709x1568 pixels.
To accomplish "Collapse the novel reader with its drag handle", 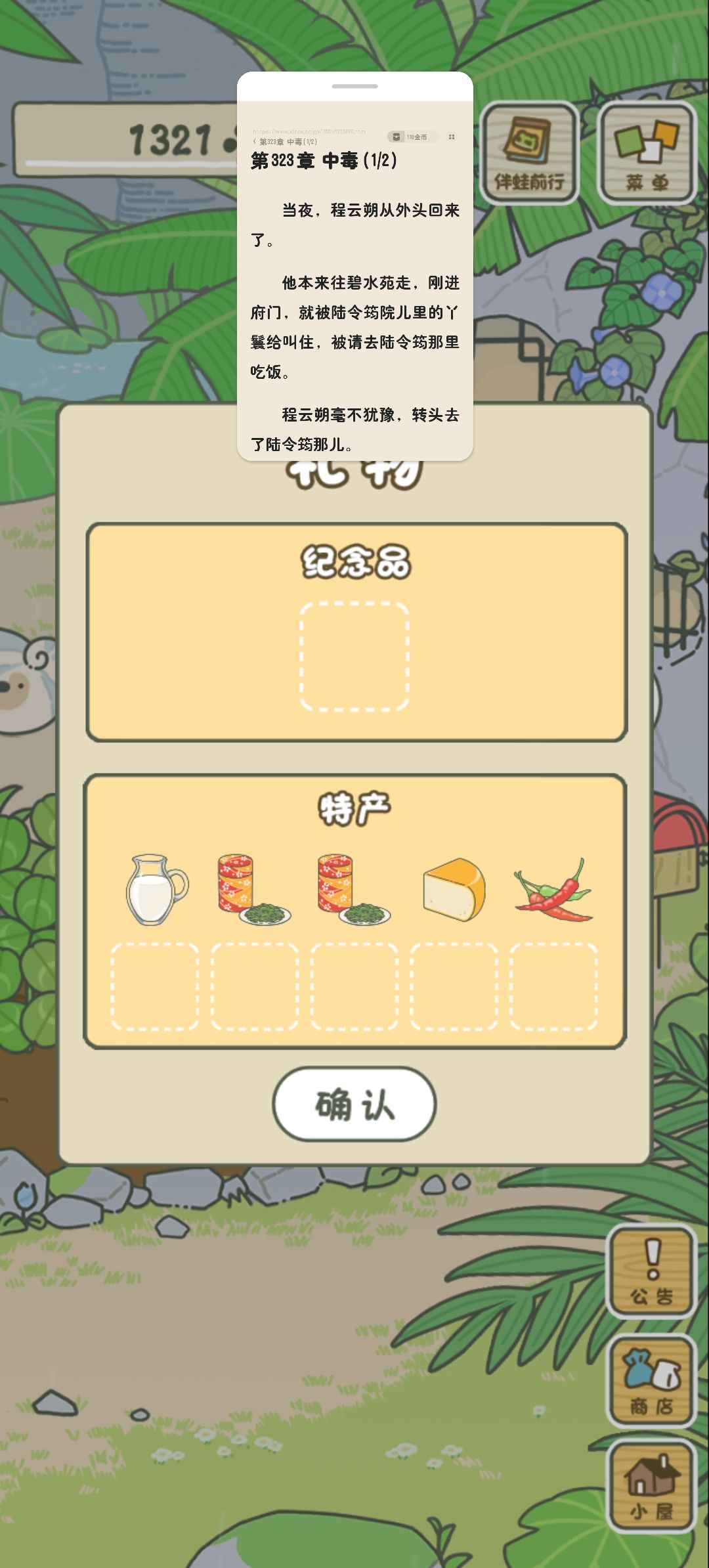I will [x=354, y=85].
